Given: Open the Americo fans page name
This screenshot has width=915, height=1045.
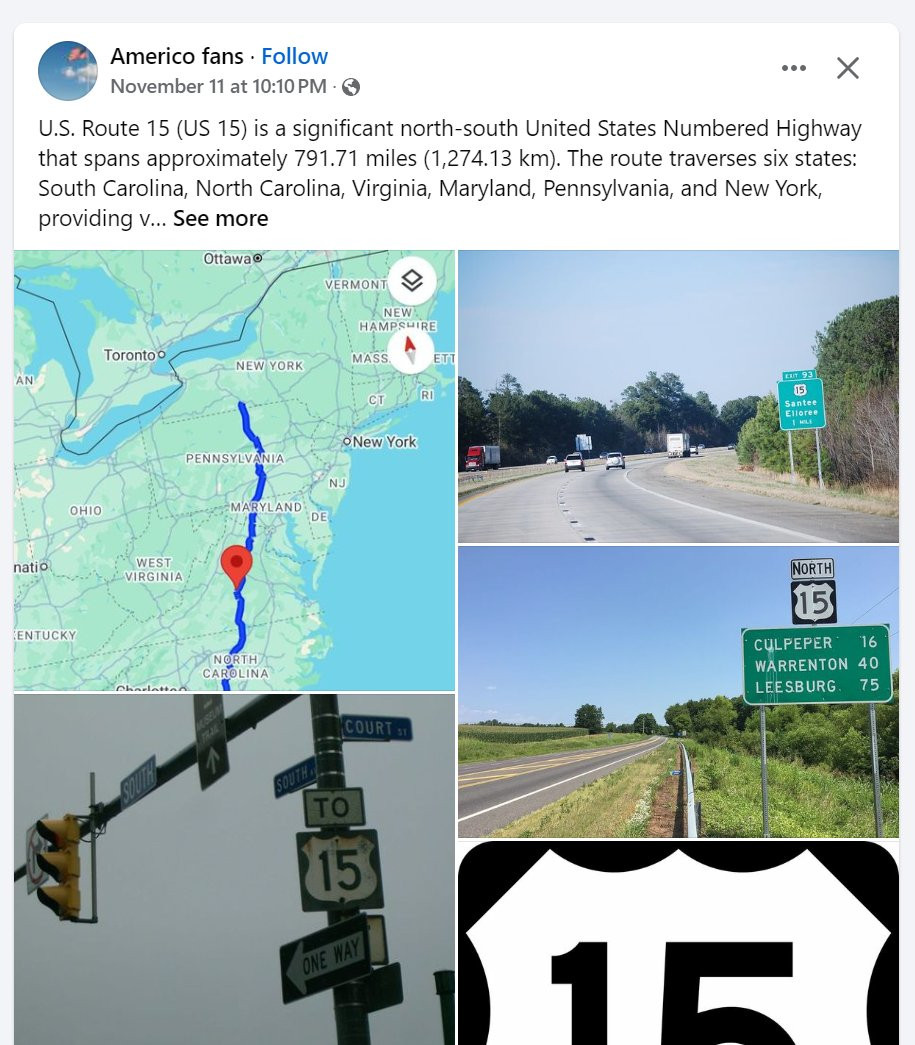Looking at the screenshot, I should pyautogui.click(x=176, y=57).
